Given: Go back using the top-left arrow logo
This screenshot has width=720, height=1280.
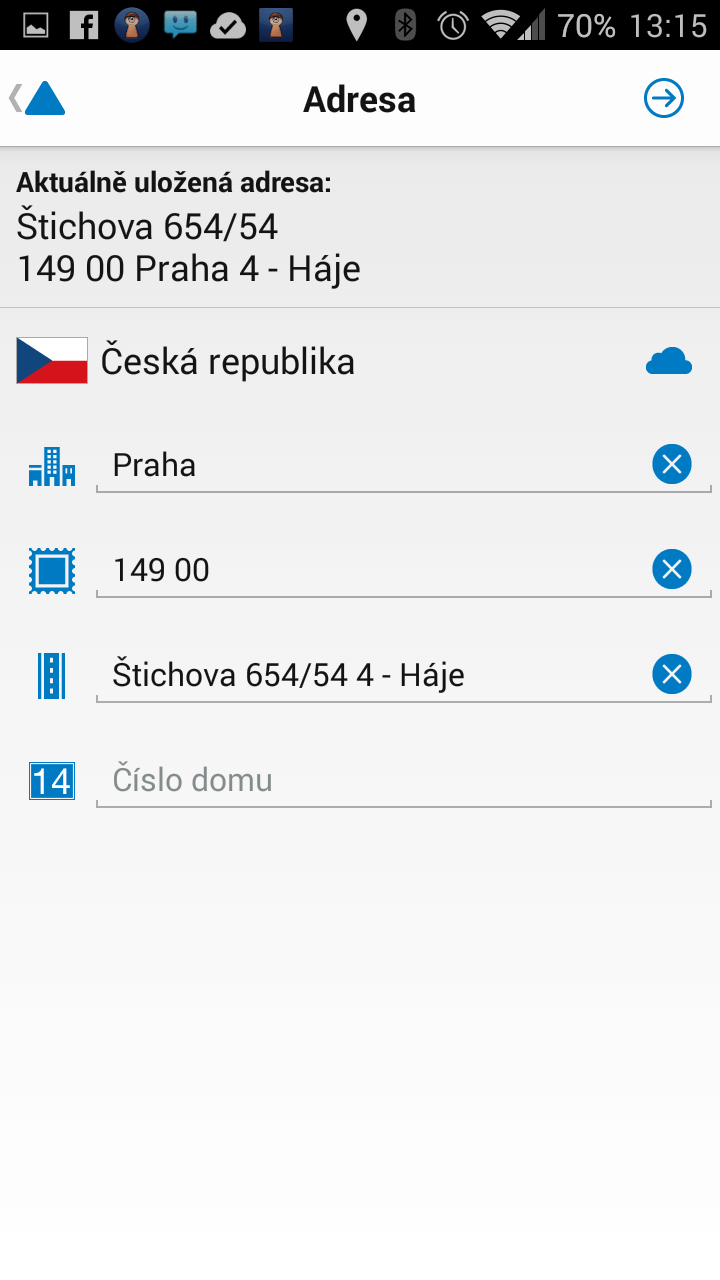Looking at the screenshot, I should (x=38, y=99).
